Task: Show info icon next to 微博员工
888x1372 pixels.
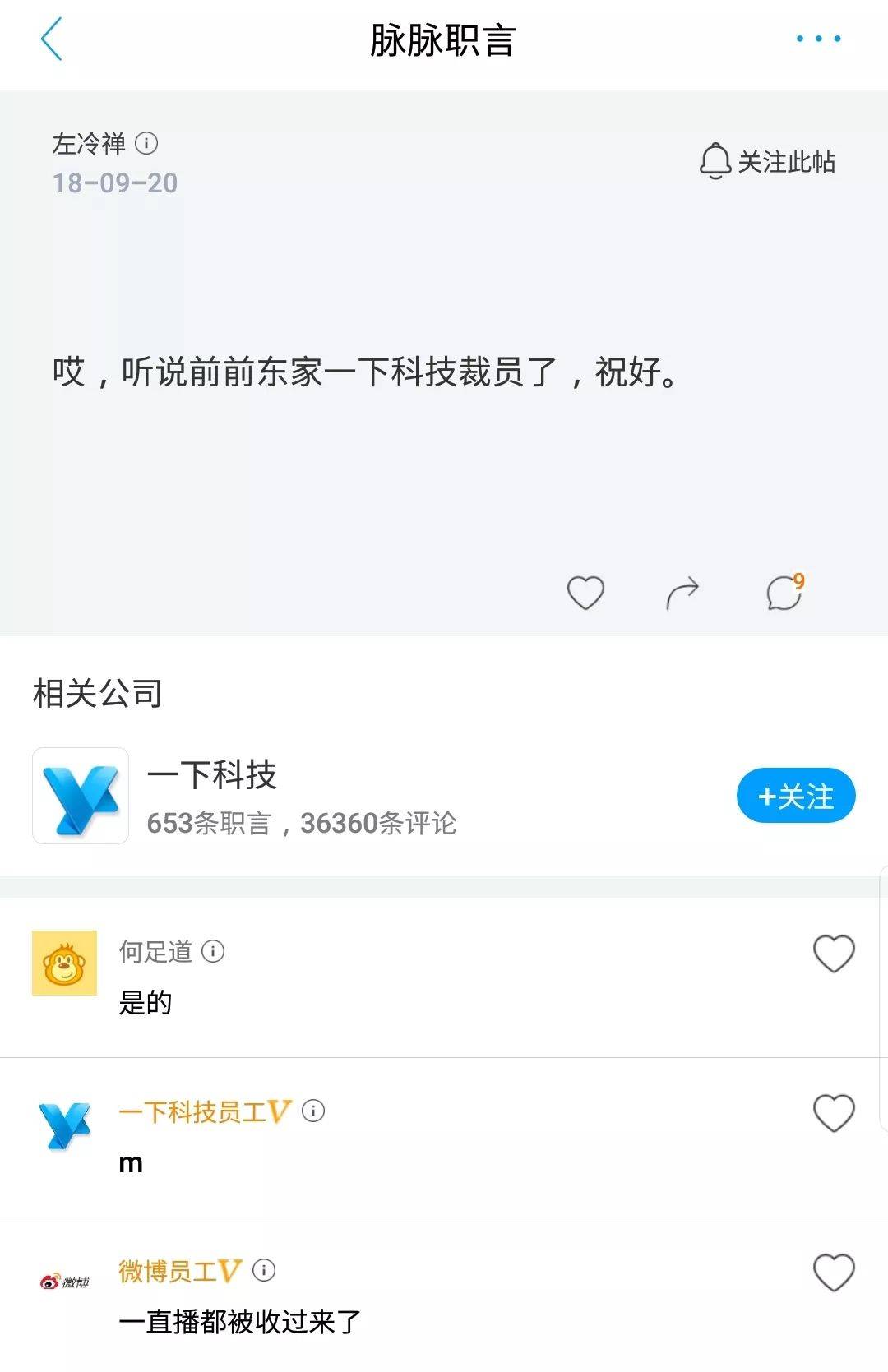Action: tap(264, 1270)
